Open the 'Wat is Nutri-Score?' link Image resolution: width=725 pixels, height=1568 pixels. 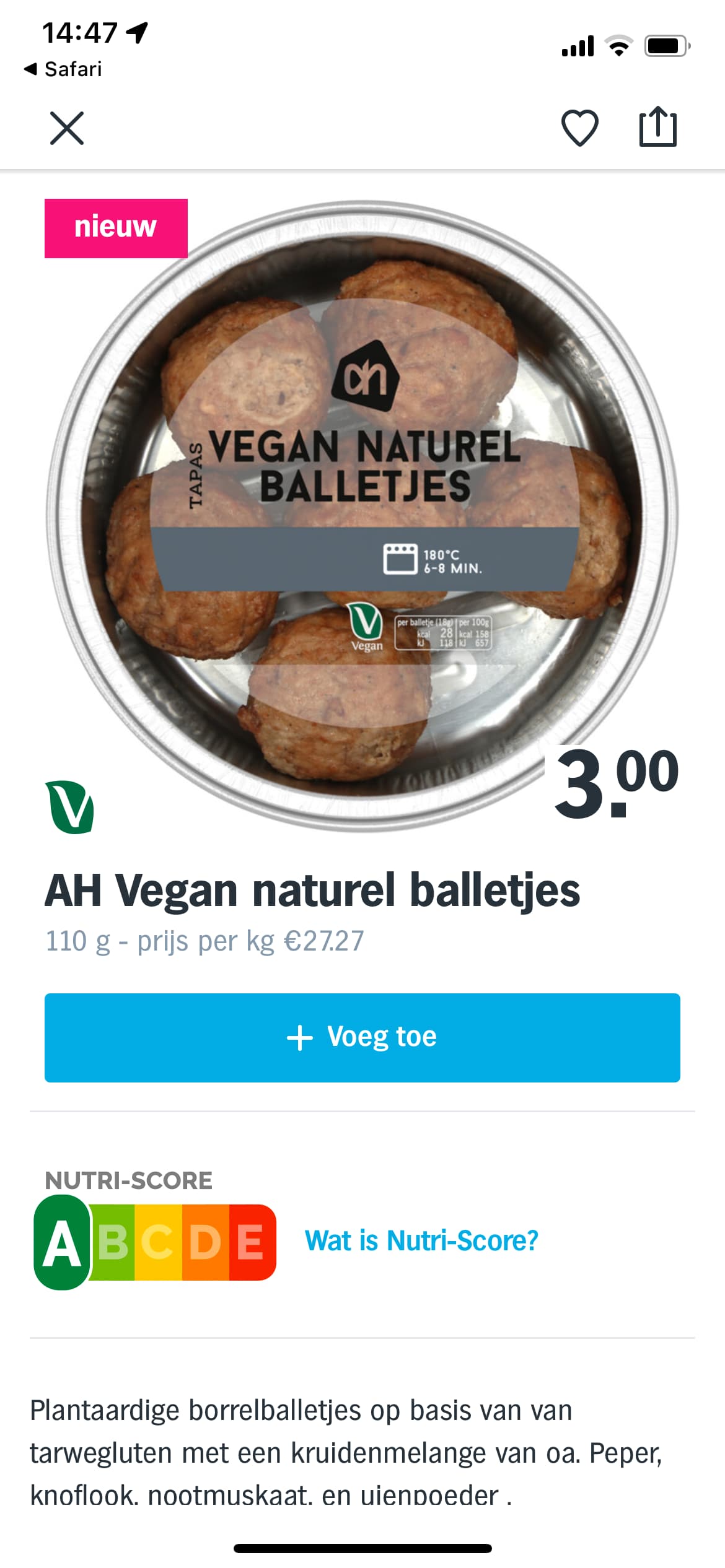pyautogui.click(x=421, y=1241)
